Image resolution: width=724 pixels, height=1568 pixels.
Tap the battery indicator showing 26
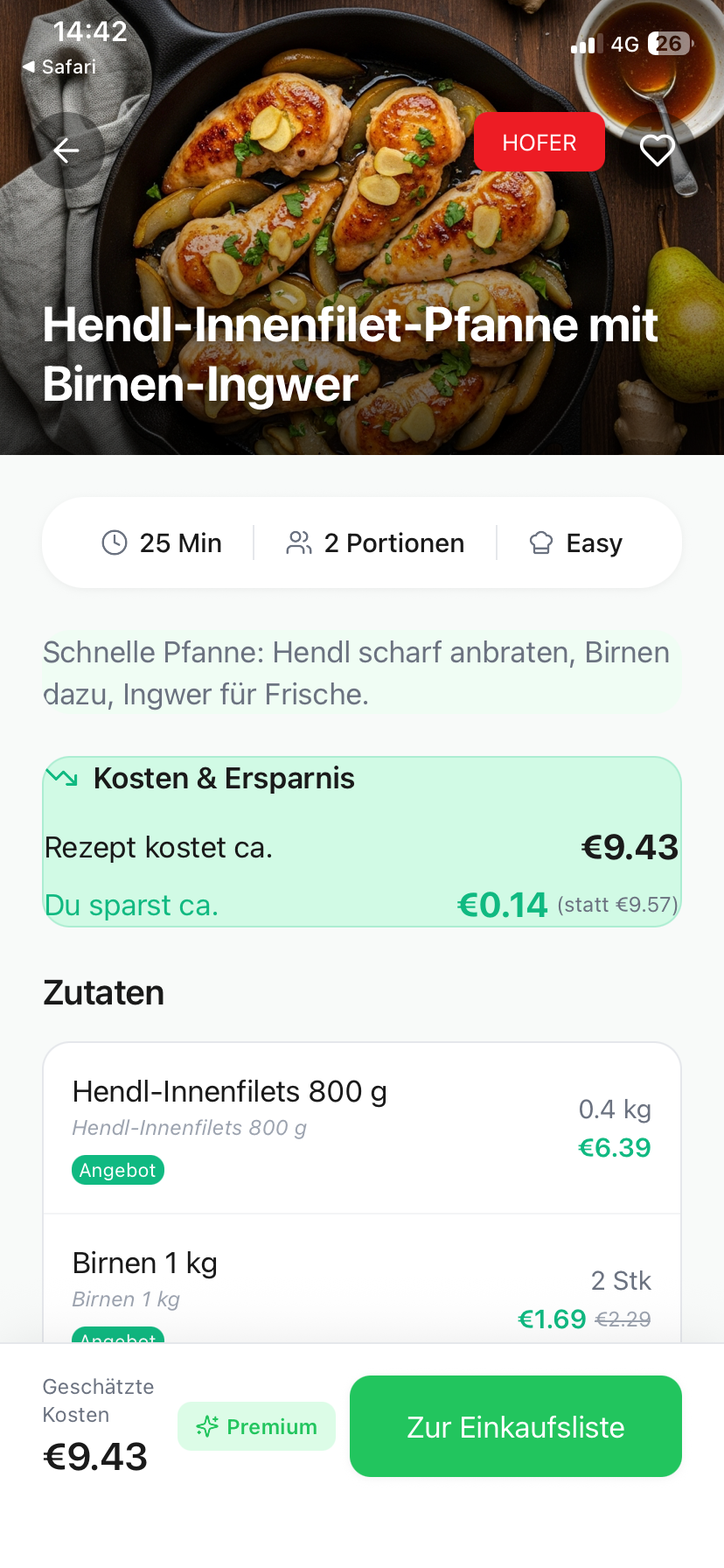[667, 44]
